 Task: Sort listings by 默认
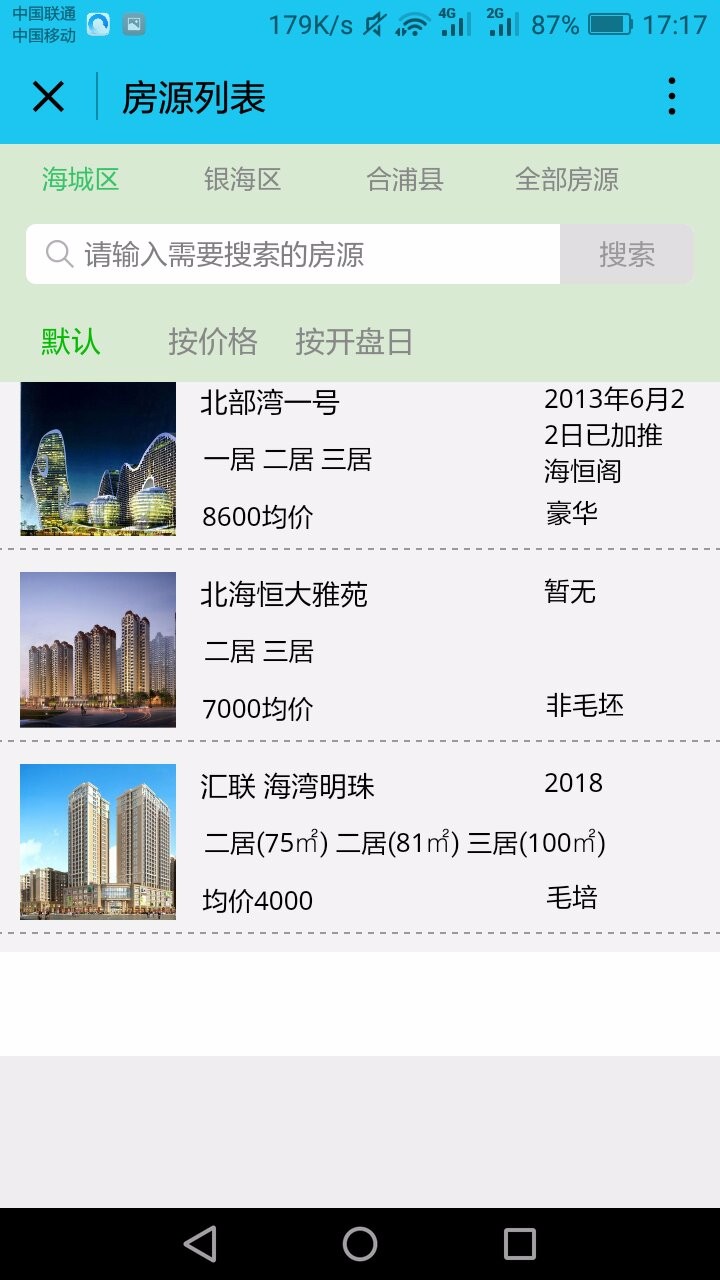[x=71, y=342]
